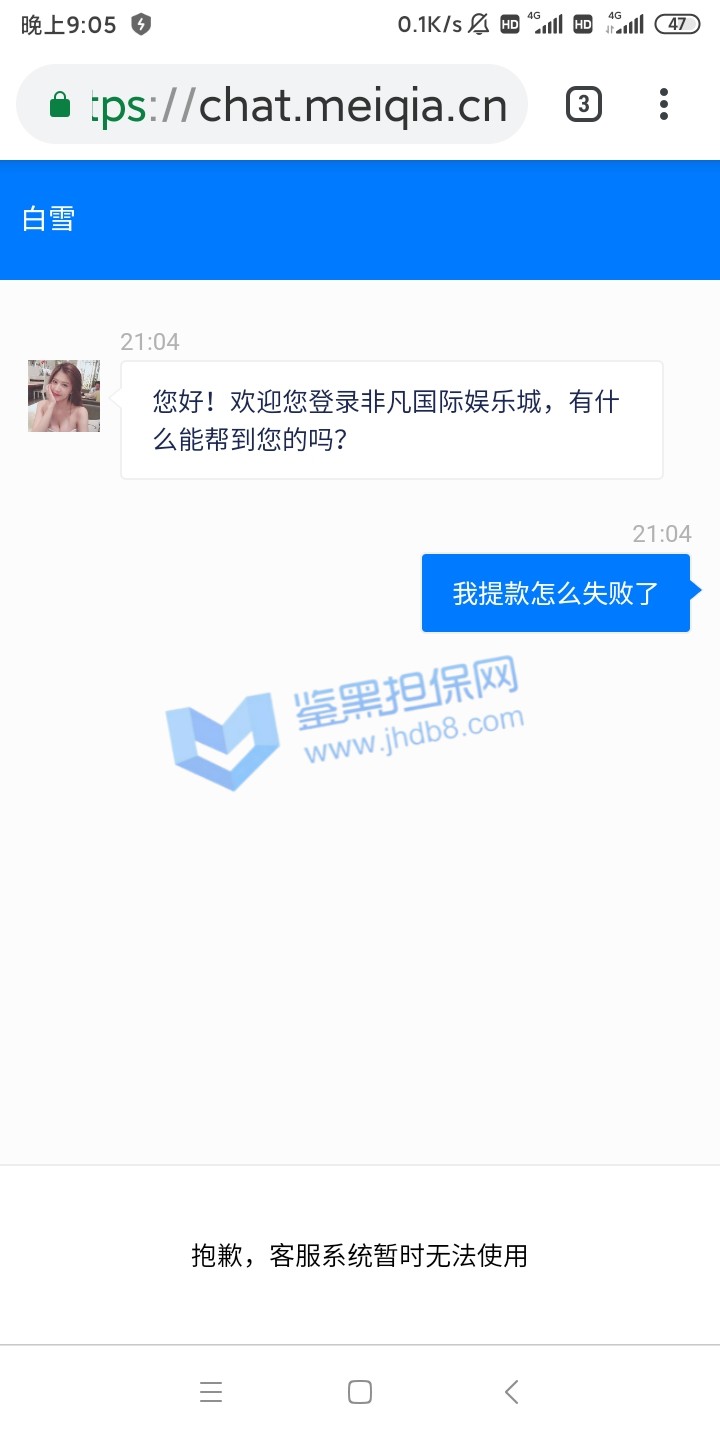Go back using the system back button
Image resolution: width=720 pixels, height=1440 pixels.
511,1391
